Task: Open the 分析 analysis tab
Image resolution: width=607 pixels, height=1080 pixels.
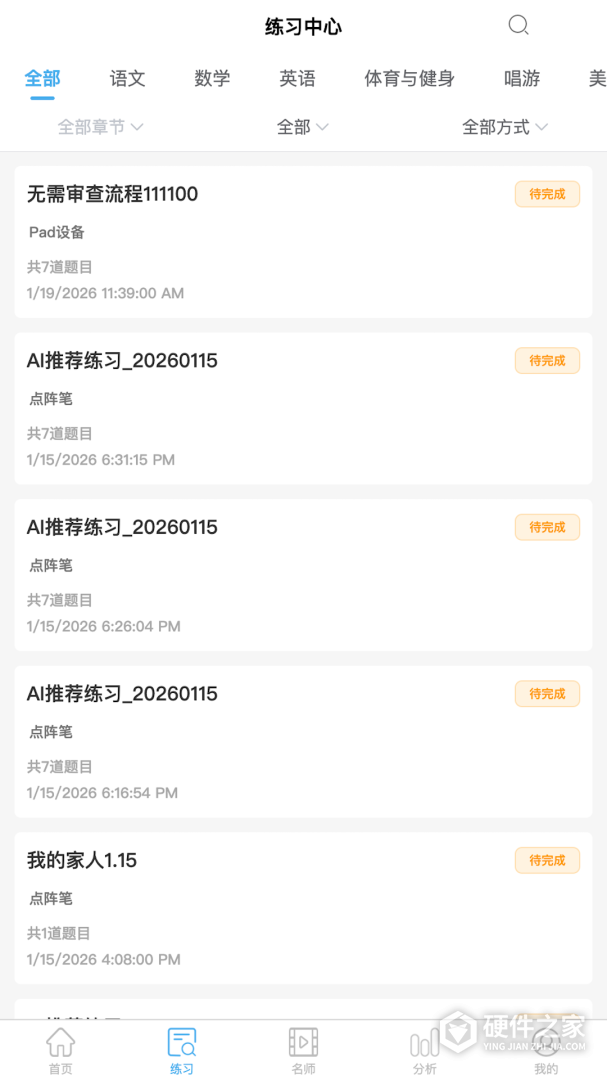Action: click(x=425, y=1050)
